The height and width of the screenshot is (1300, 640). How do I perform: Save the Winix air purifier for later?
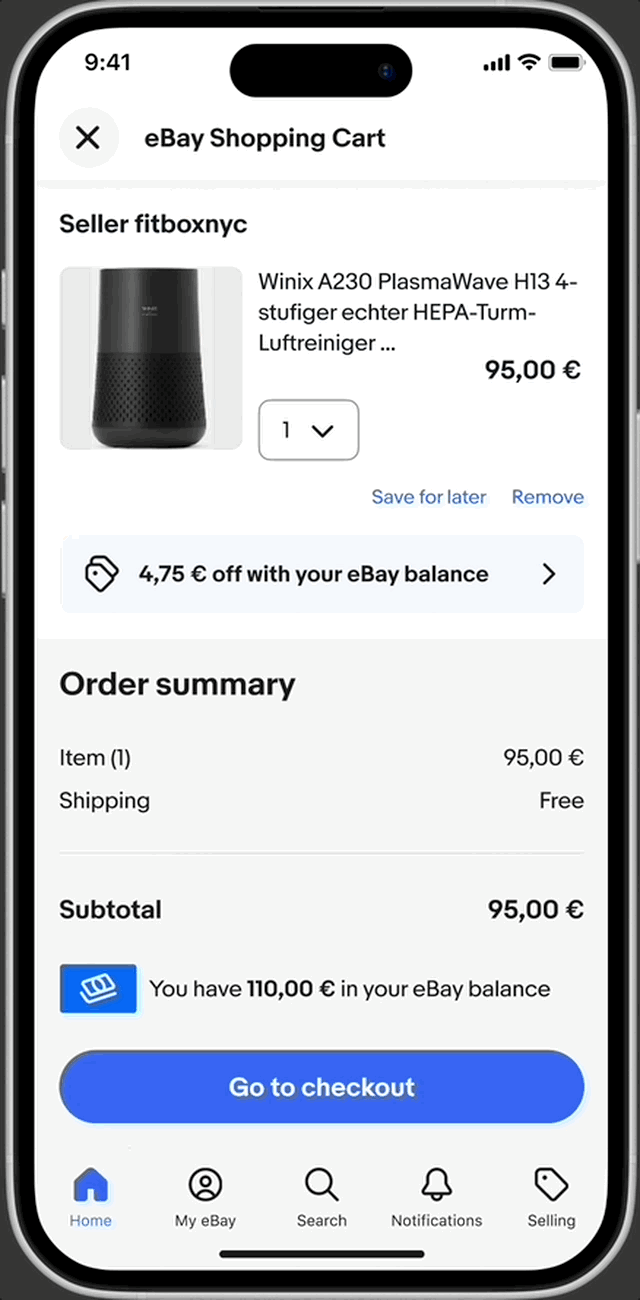(428, 497)
